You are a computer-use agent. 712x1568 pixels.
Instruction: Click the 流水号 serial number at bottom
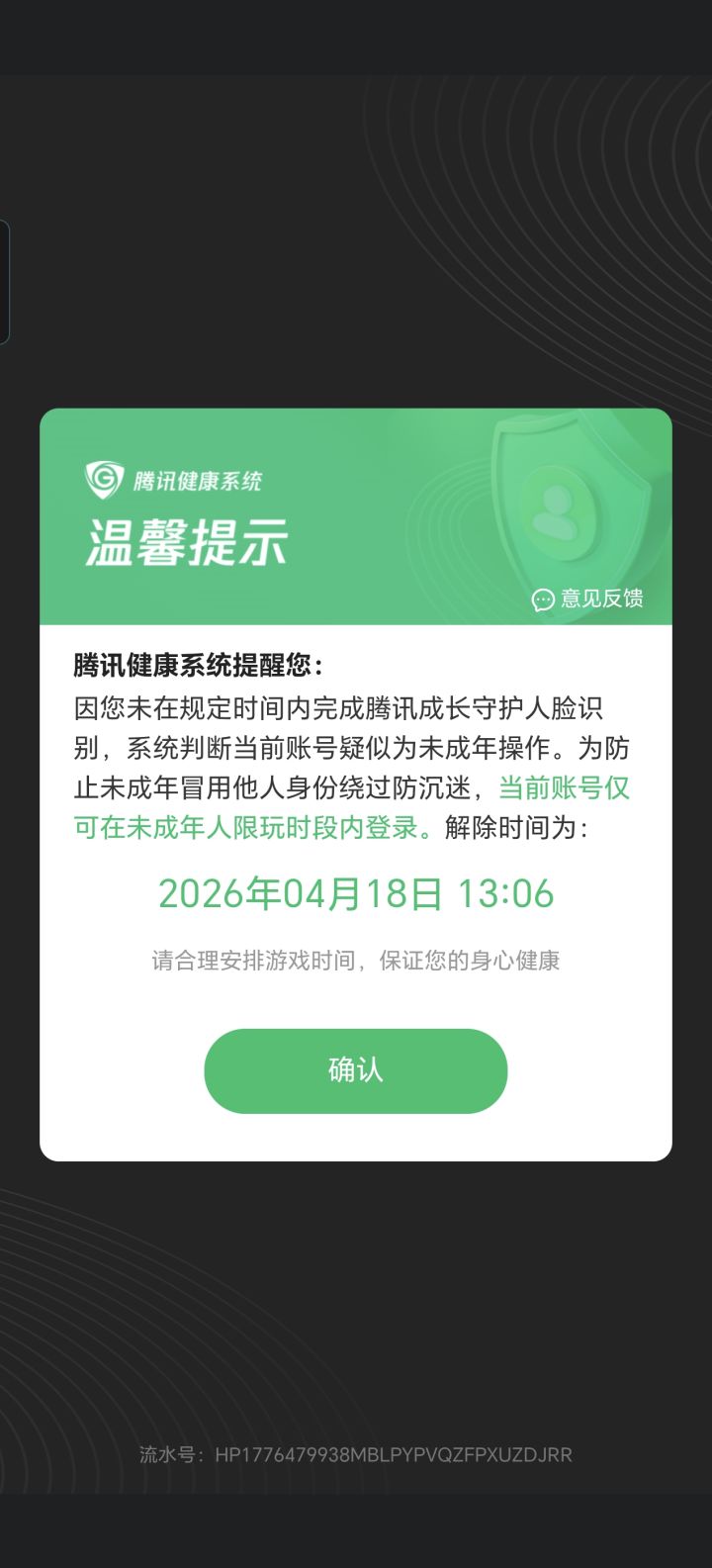pyautogui.click(x=356, y=1454)
